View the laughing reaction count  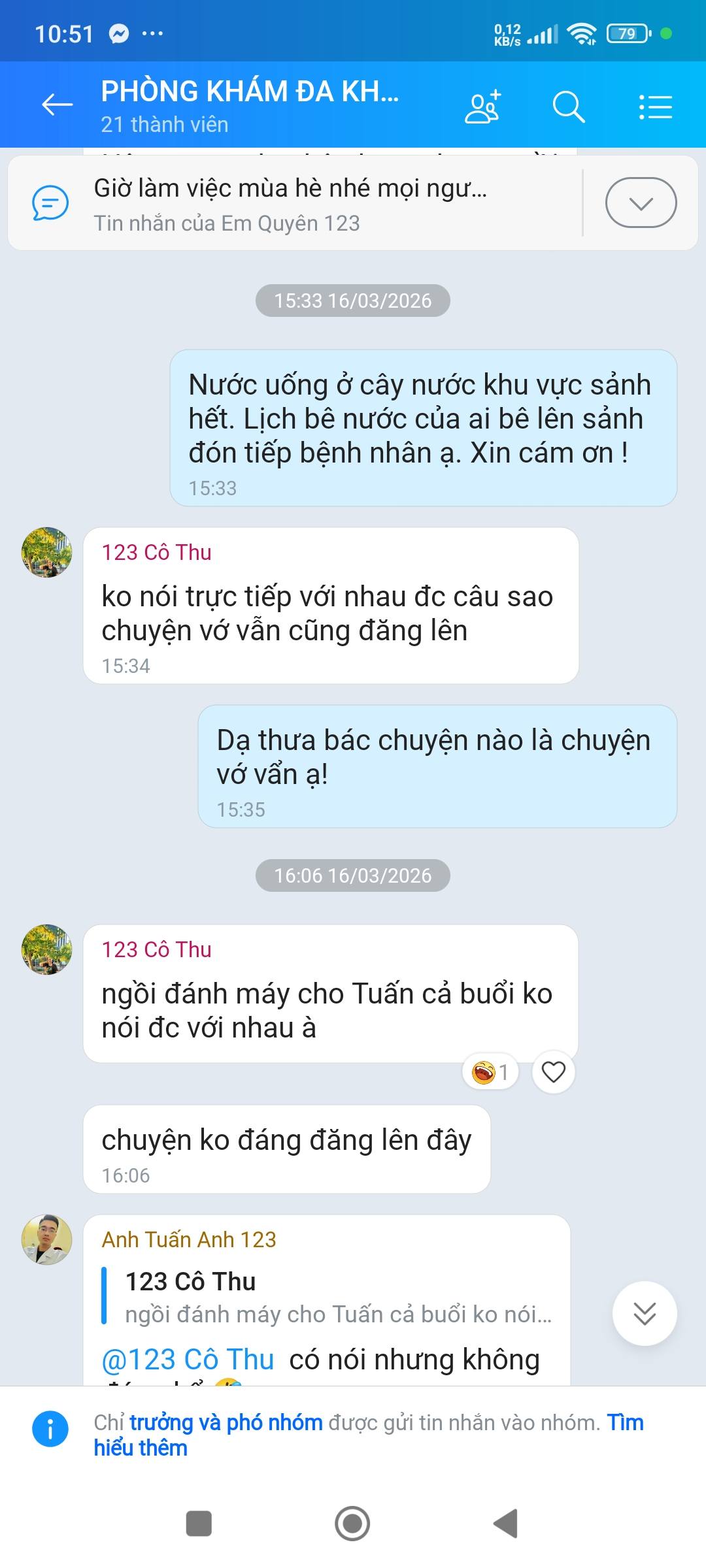coord(490,1072)
